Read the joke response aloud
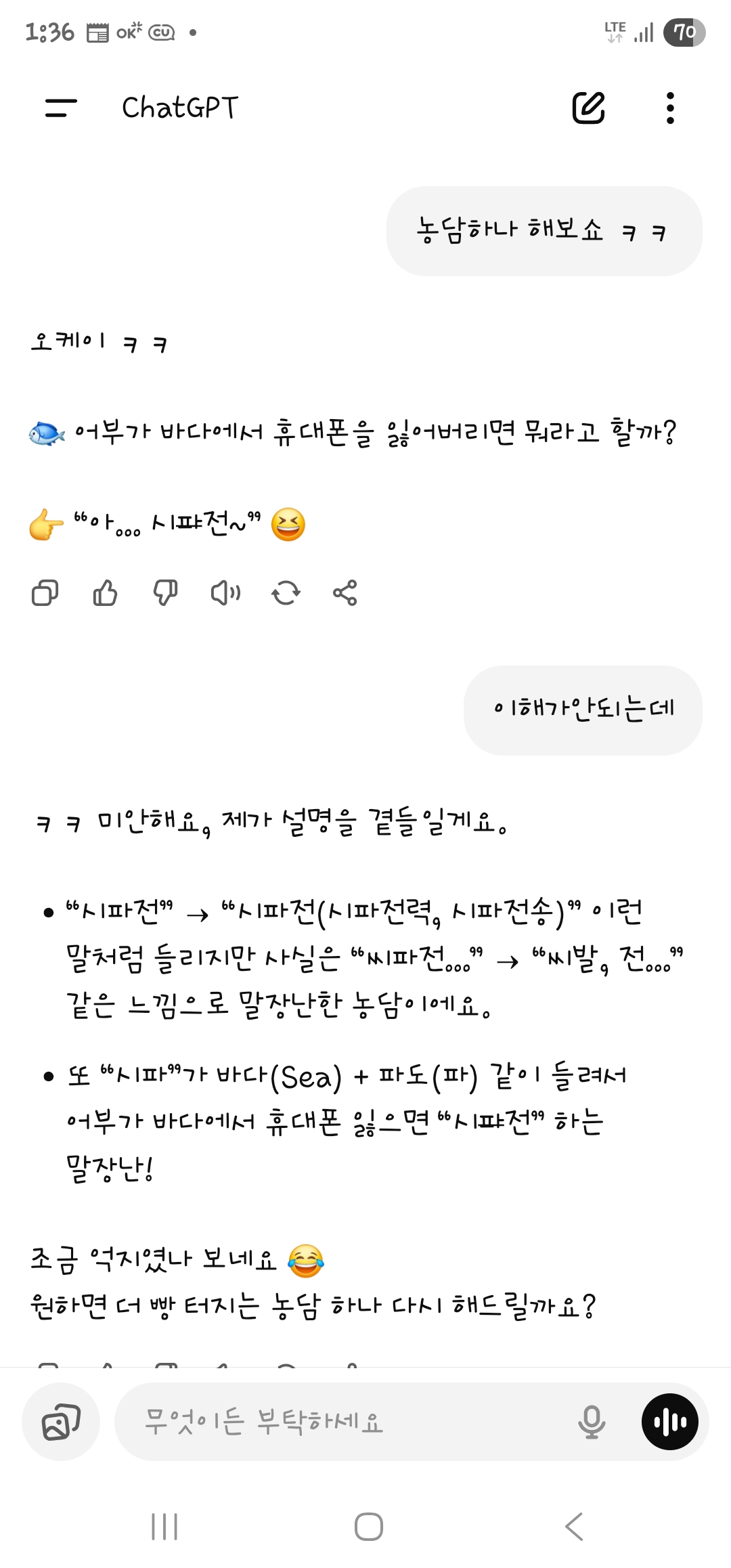The image size is (731, 1568). pos(225,593)
